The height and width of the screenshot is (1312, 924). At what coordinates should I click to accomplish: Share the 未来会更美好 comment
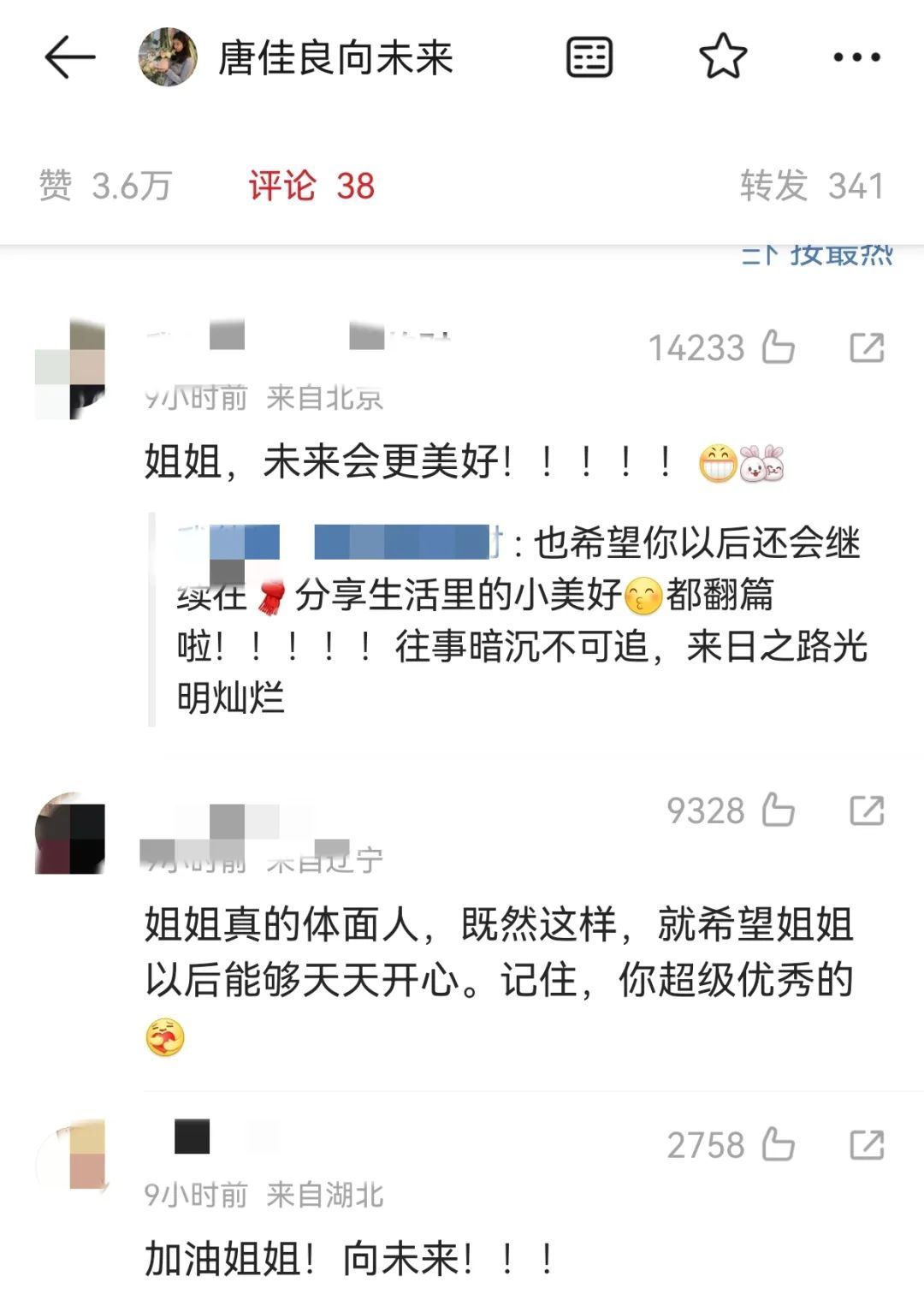coord(866,347)
